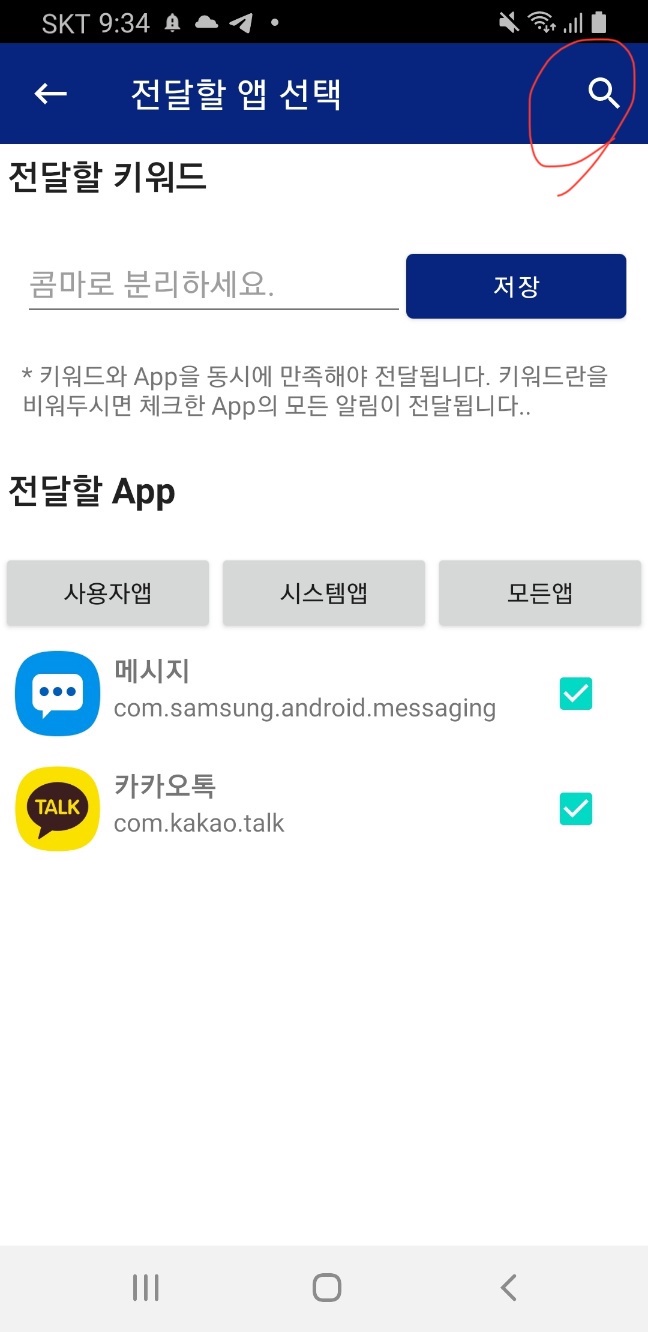Go back using the top arrow

tap(50, 94)
